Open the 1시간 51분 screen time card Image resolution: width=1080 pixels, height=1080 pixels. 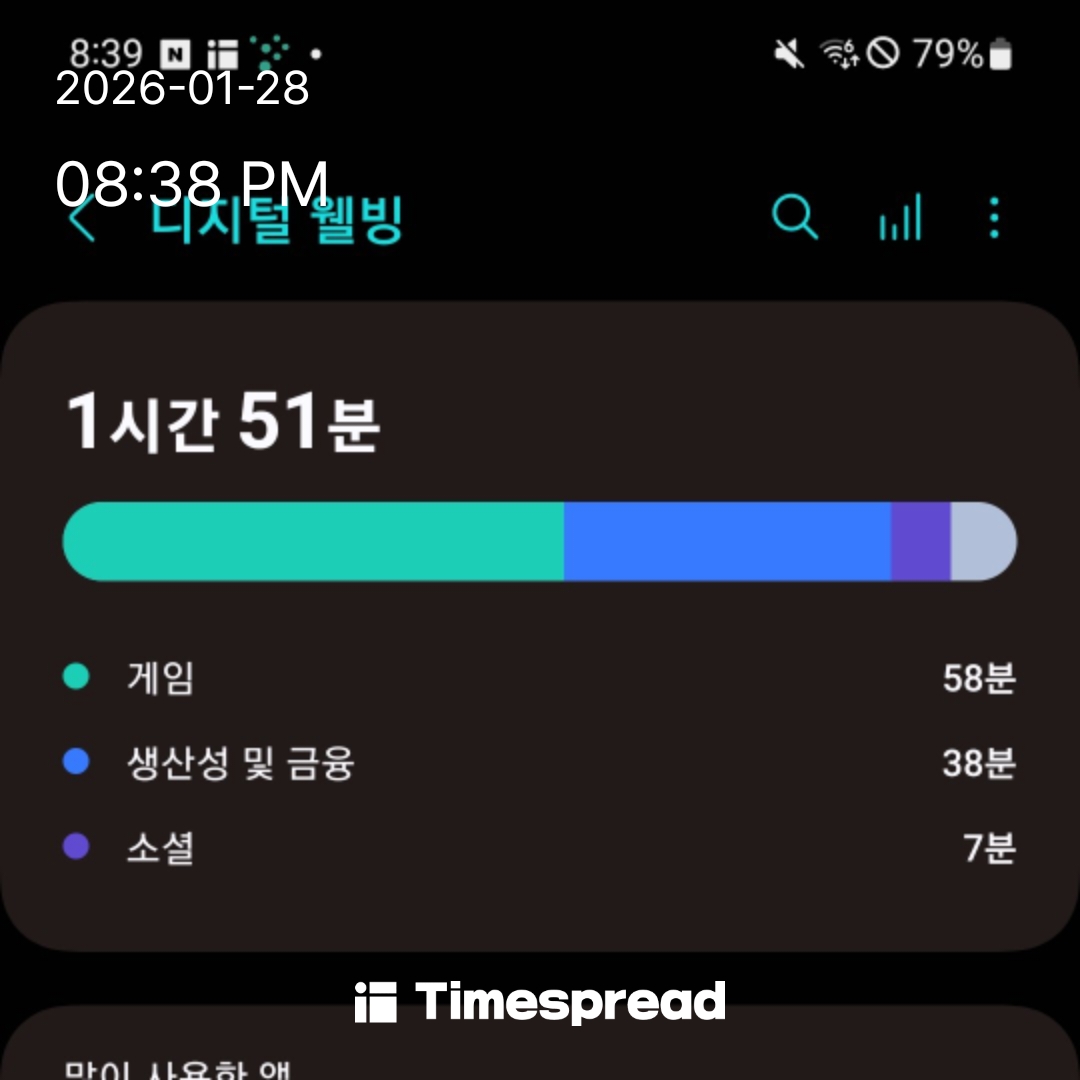[540, 625]
